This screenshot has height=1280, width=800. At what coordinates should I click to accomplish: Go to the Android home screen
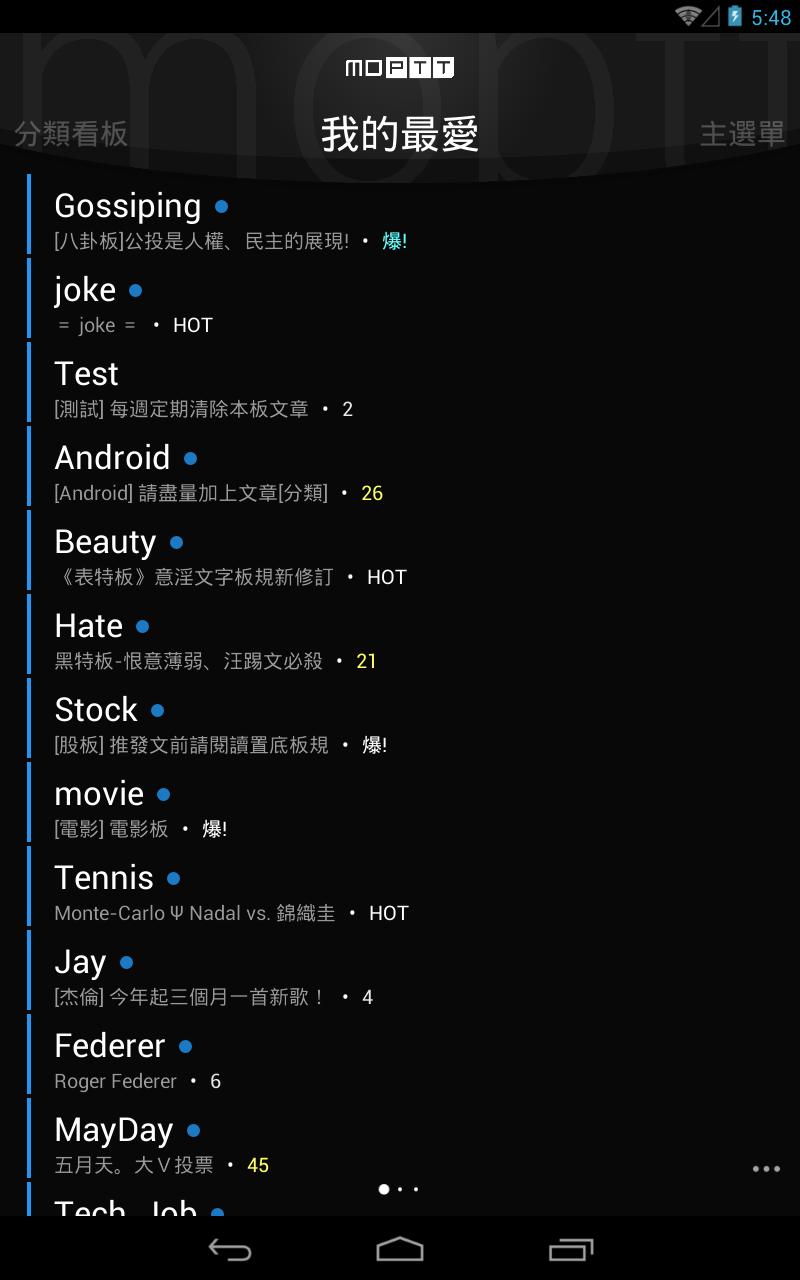point(400,1249)
